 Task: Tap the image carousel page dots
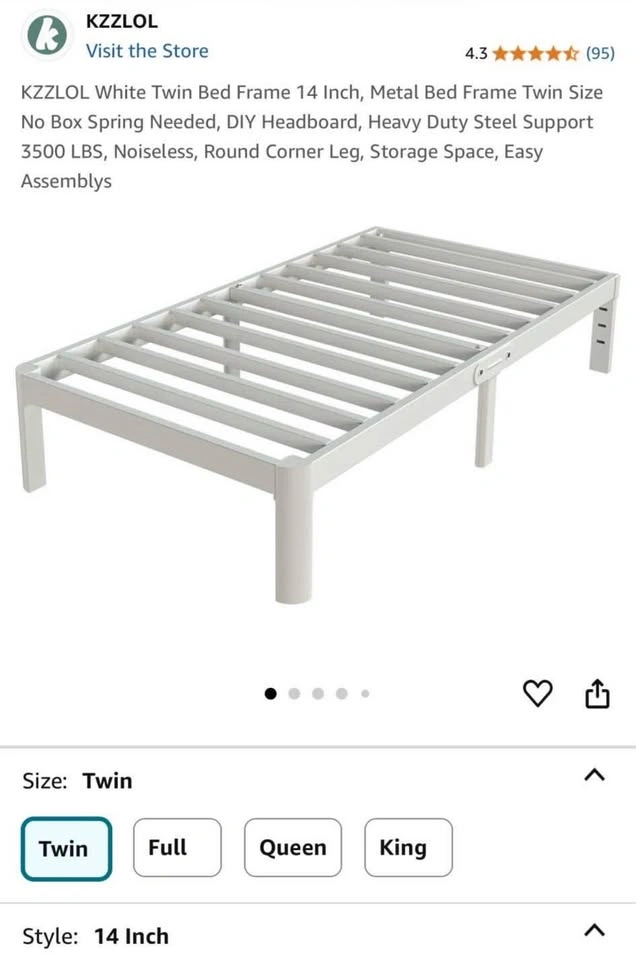click(318, 693)
